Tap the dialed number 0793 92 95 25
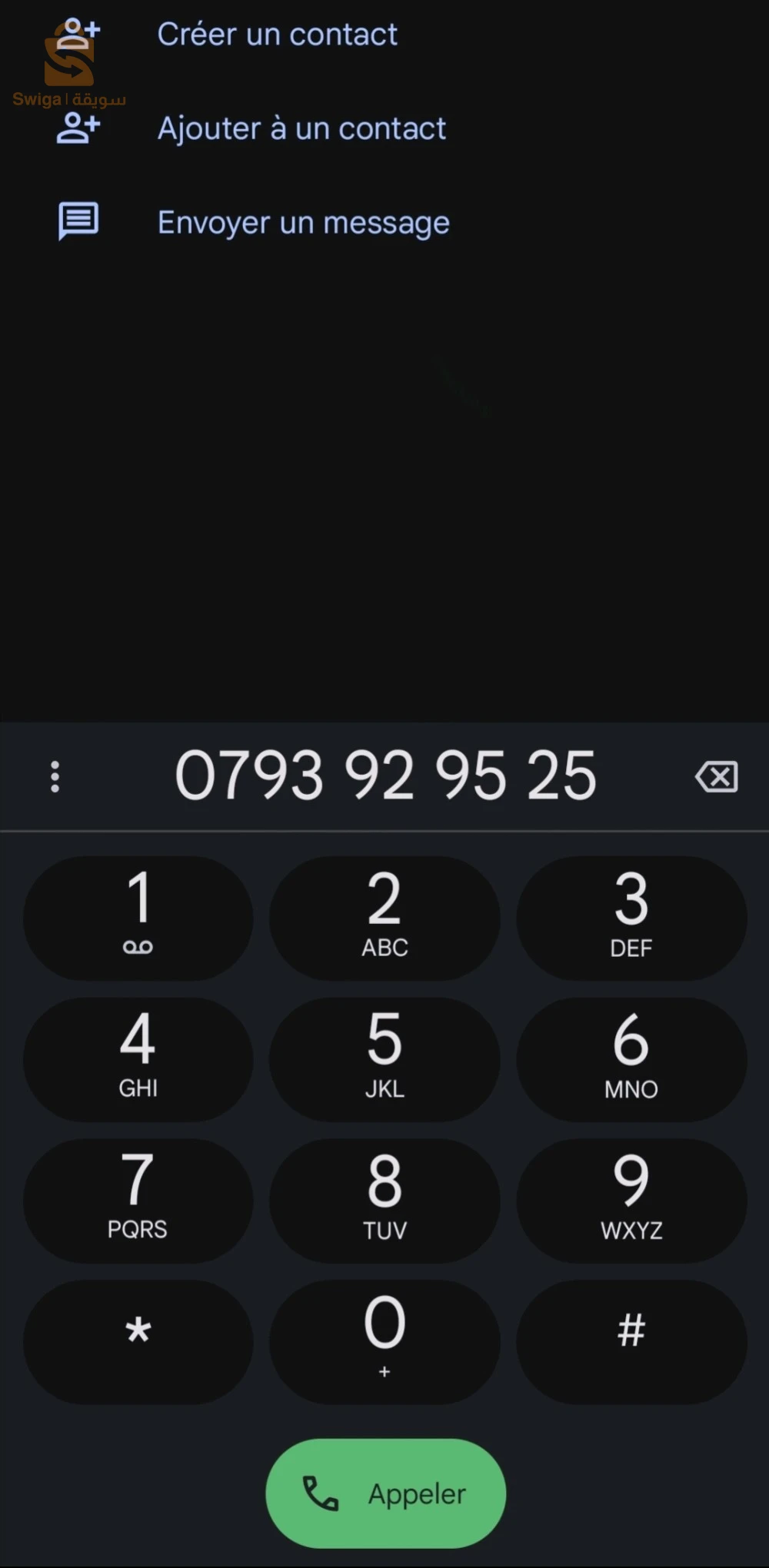This screenshot has height=1568, width=769. click(385, 776)
